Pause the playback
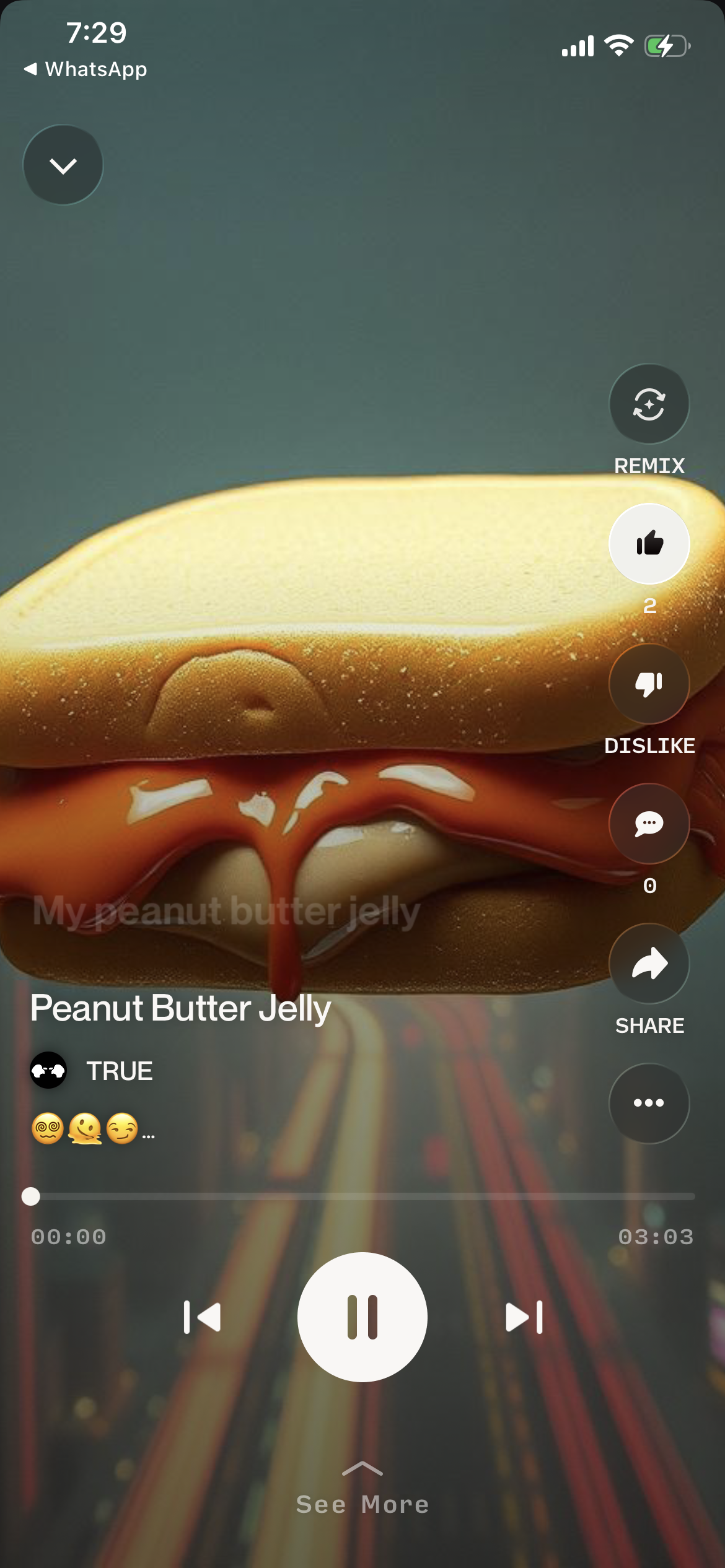 click(362, 1317)
